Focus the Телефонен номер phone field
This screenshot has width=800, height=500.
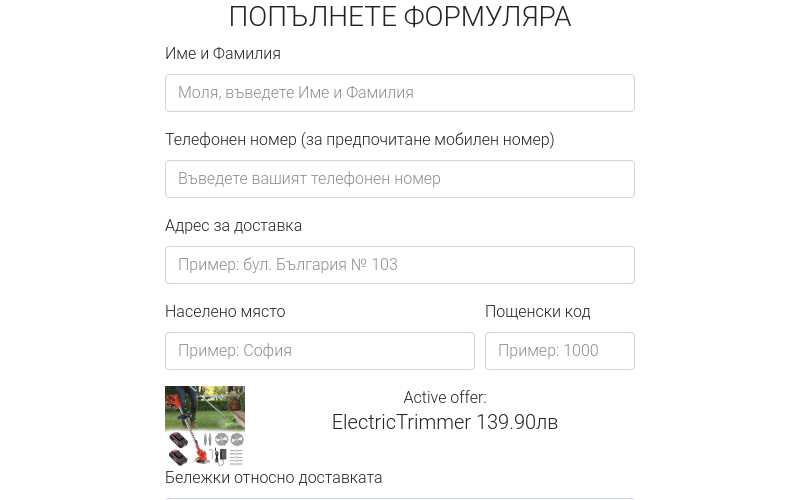399,179
